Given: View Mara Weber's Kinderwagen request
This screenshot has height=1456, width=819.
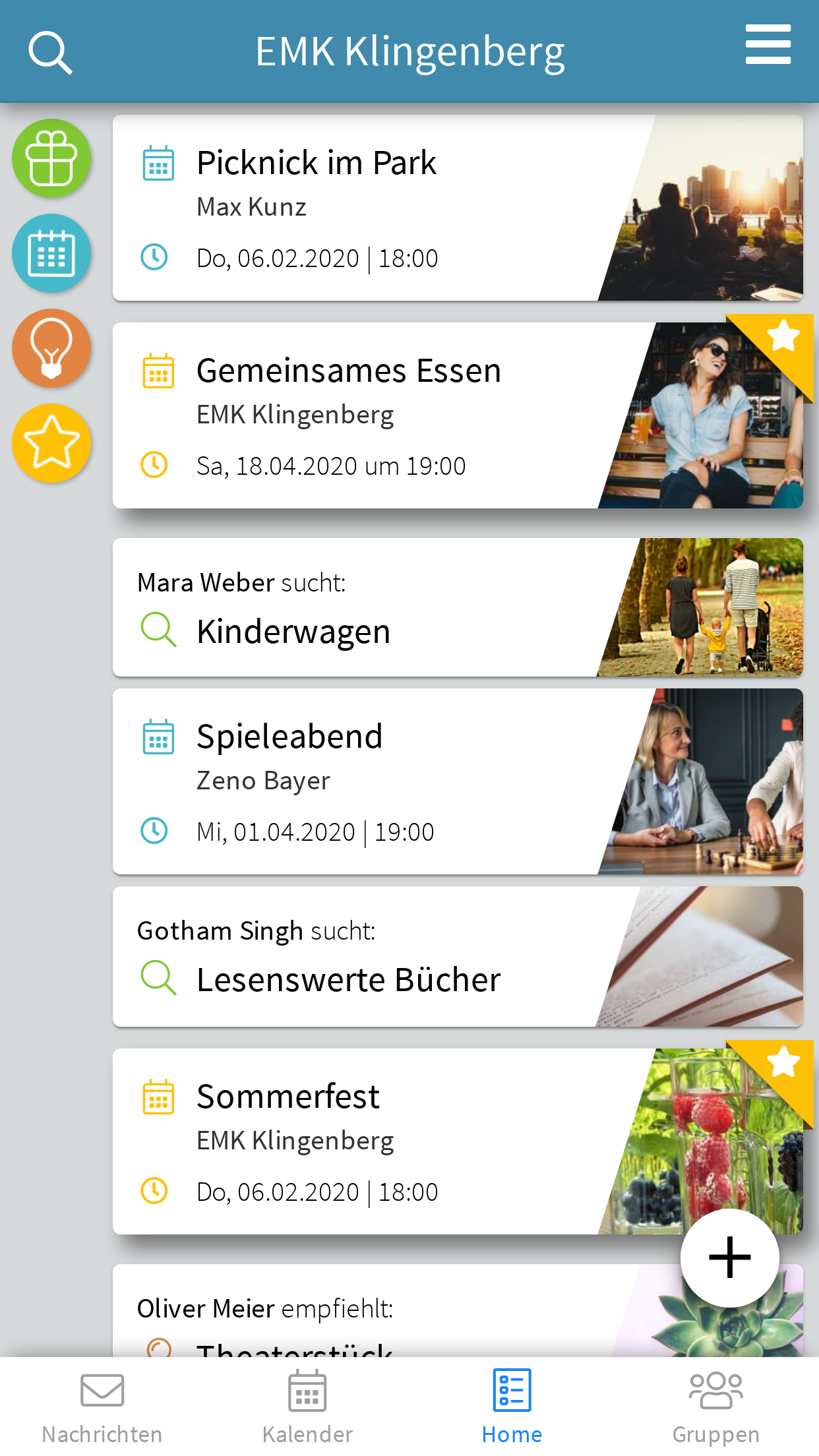Looking at the screenshot, I should (458, 607).
